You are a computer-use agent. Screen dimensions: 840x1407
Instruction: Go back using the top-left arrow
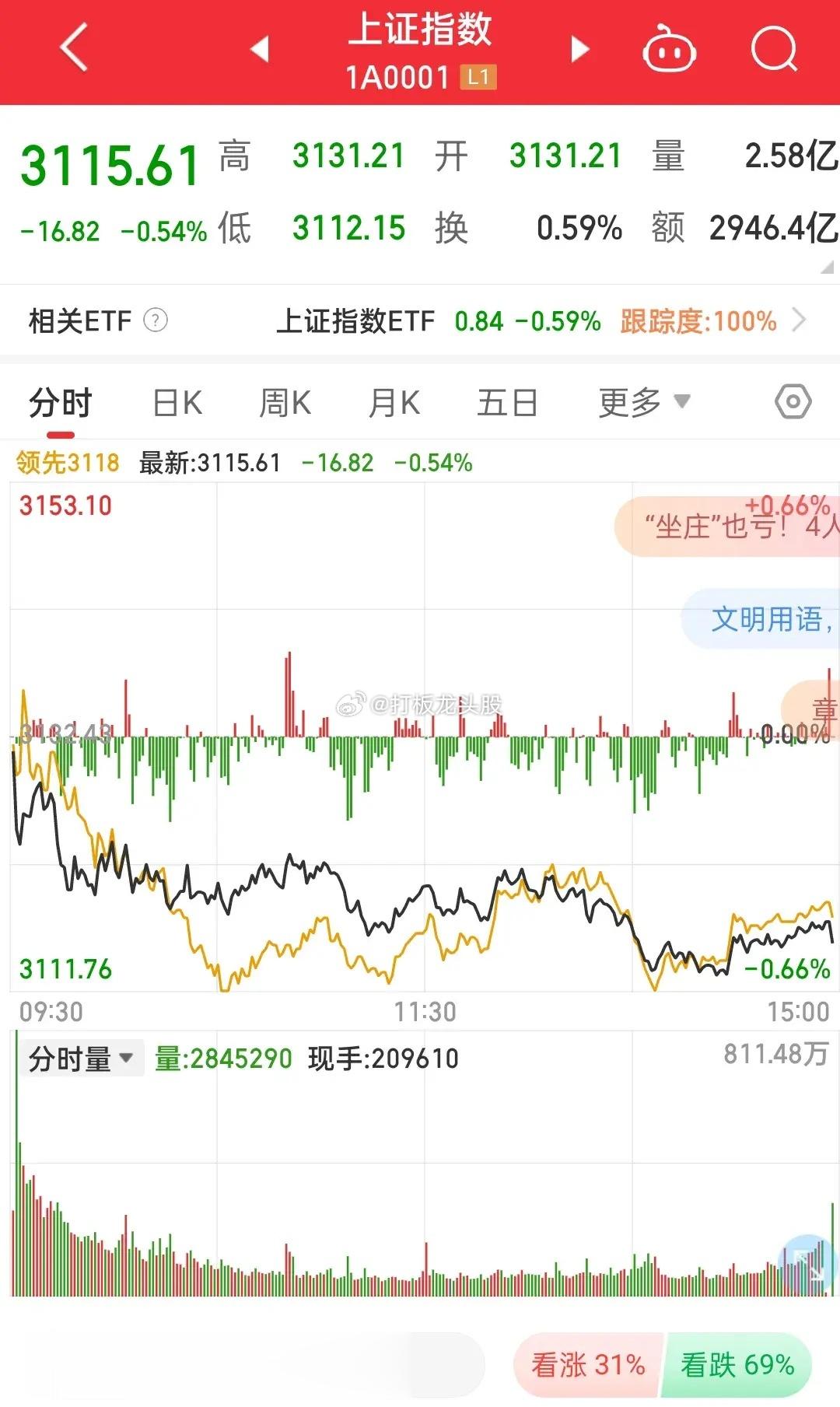[74, 48]
